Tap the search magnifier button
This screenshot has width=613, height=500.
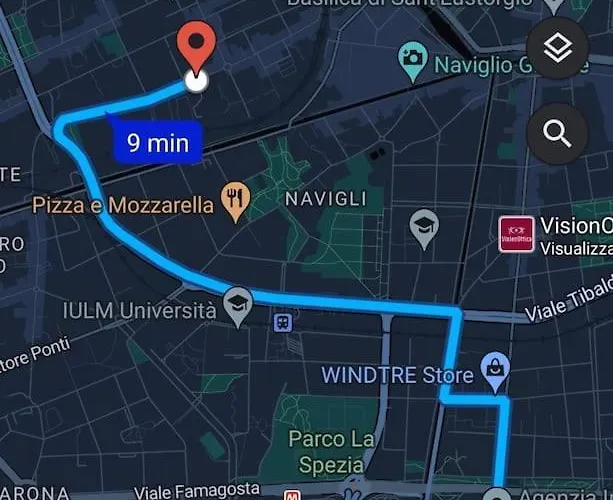[x=557, y=133]
